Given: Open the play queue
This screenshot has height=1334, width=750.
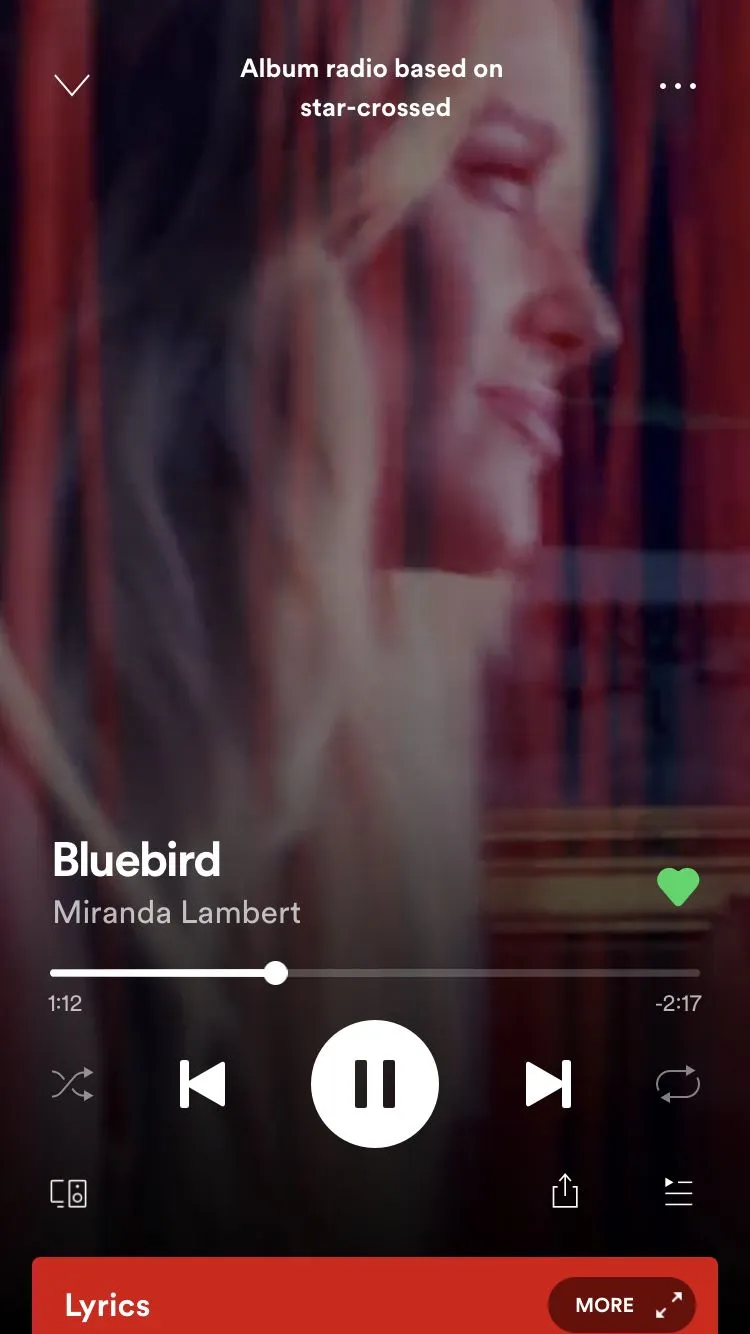Looking at the screenshot, I should pos(678,1191).
